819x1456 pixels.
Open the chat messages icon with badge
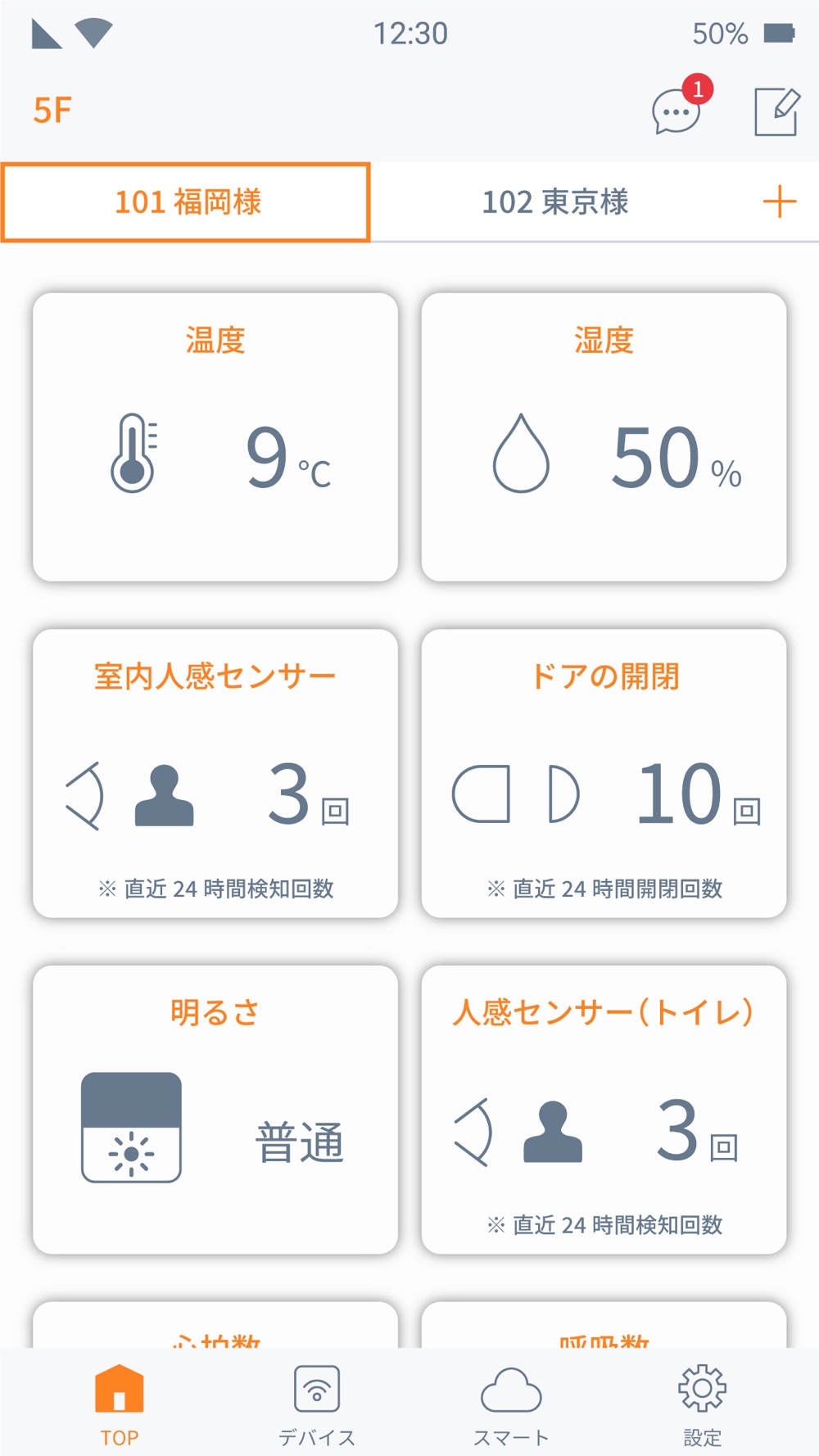676,111
